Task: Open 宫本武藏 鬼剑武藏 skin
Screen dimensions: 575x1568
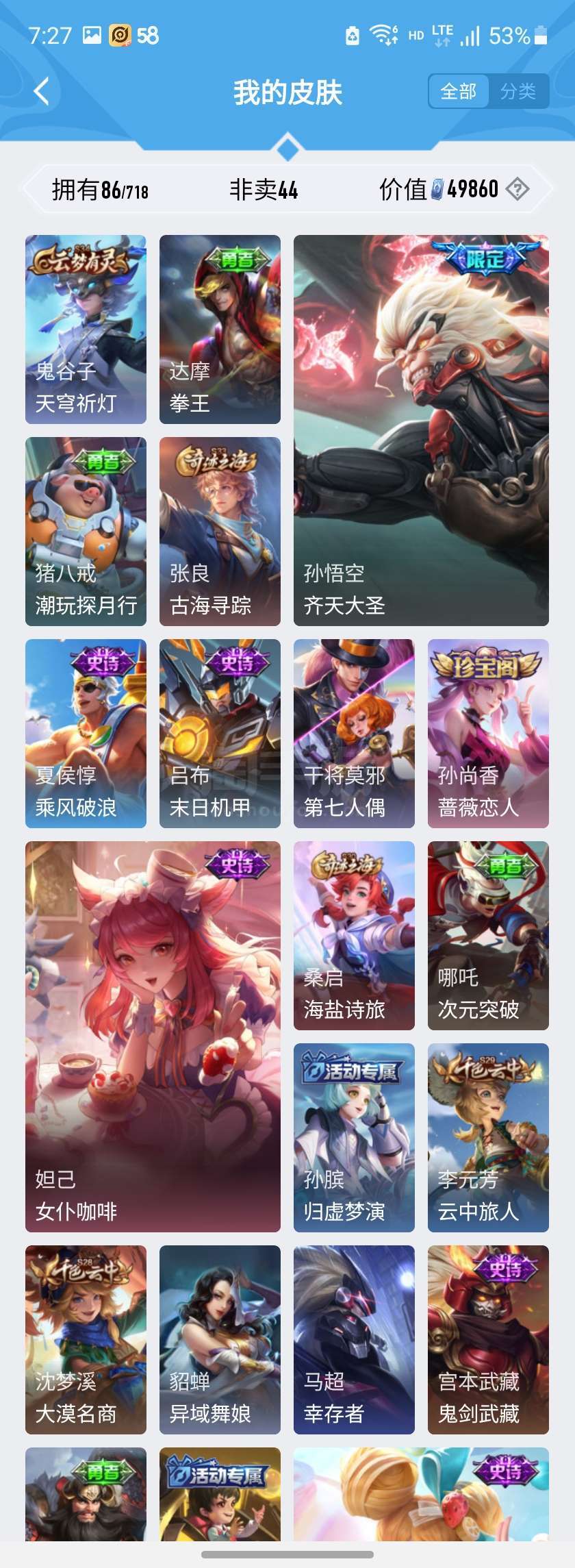Action: (x=488, y=1339)
